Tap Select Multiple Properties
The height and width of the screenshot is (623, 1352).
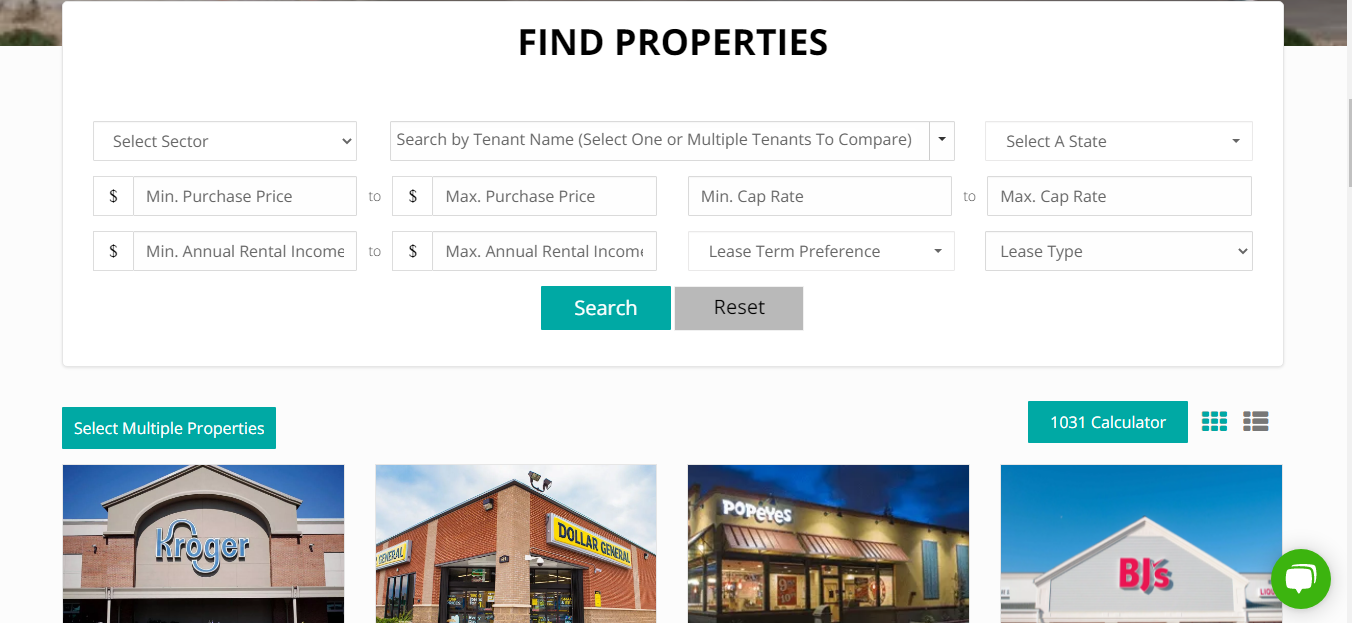pos(169,428)
